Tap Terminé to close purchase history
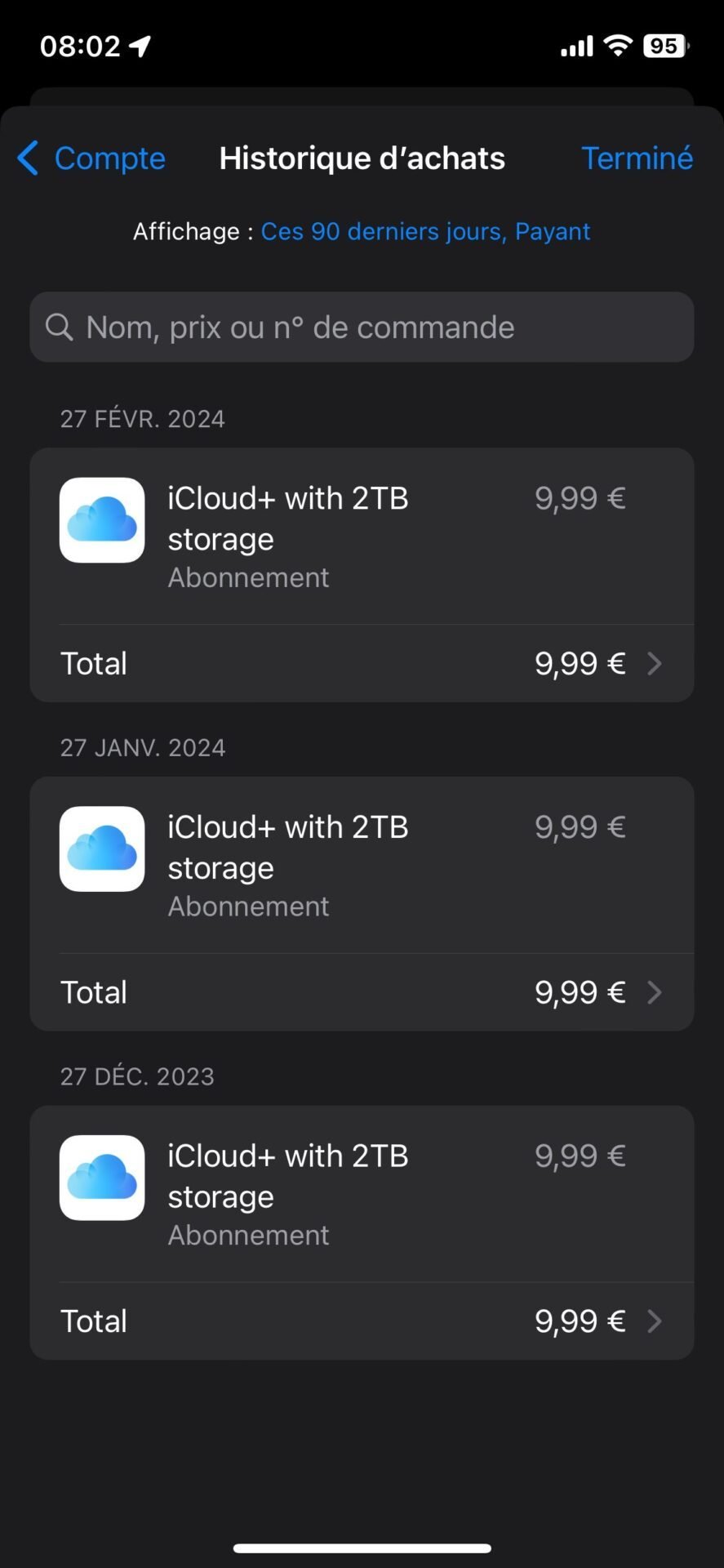 pyautogui.click(x=637, y=158)
